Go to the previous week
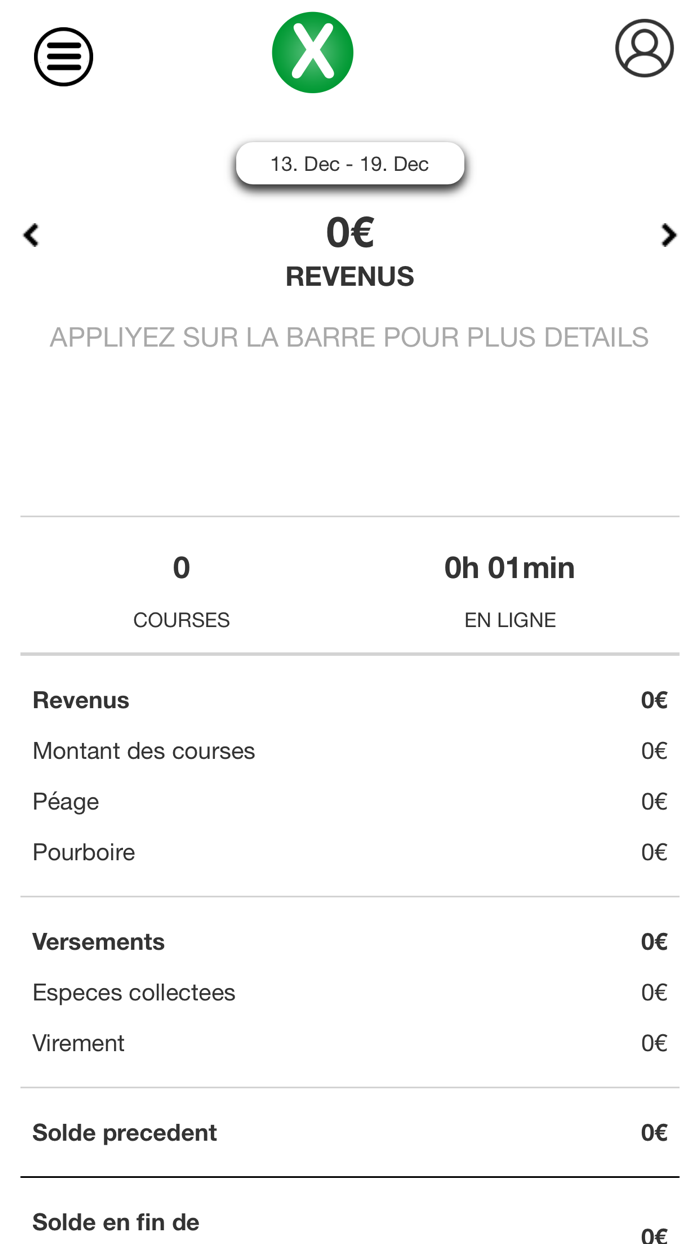 pyautogui.click(x=31, y=235)
